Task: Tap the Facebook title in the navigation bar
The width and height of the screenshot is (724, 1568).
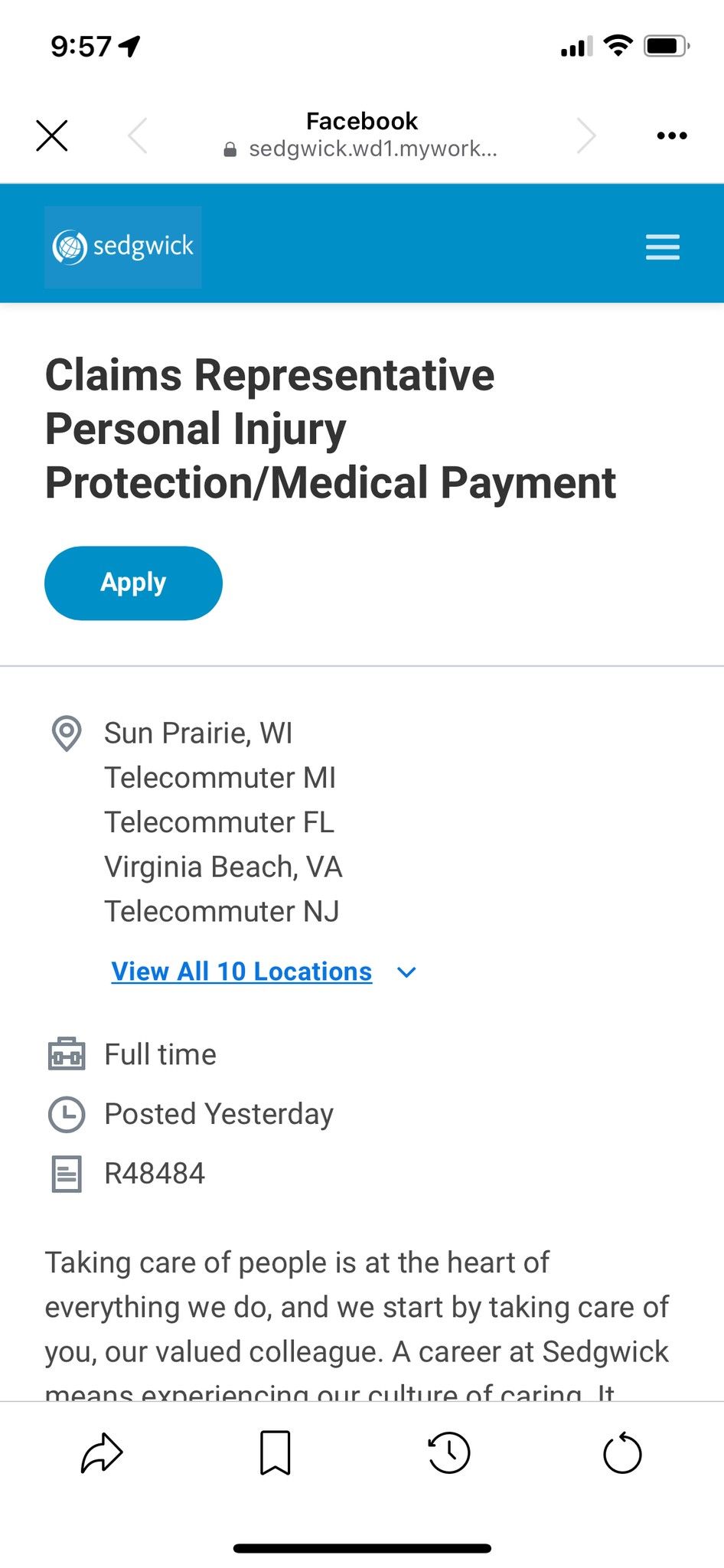Action: pos(361,120)
